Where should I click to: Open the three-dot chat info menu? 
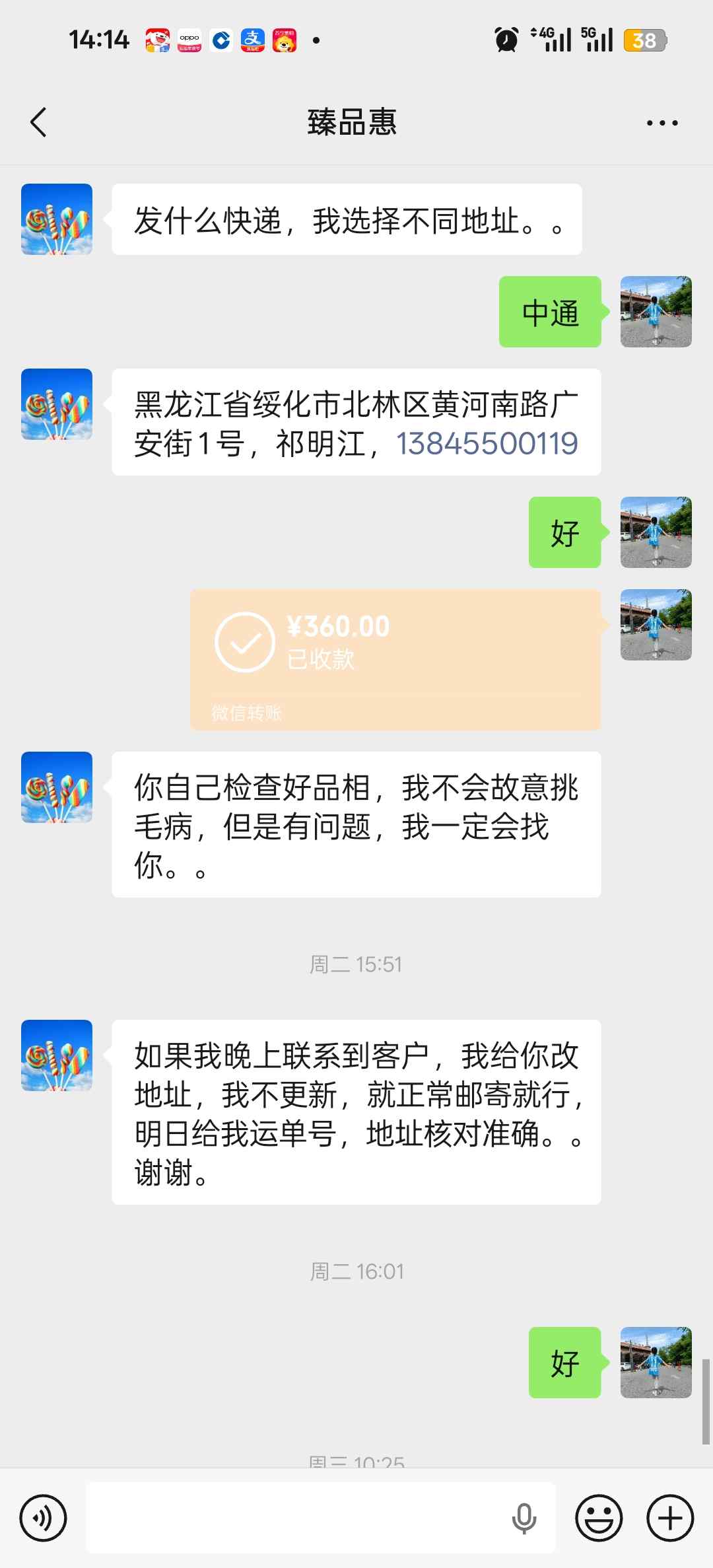[662, 123]
